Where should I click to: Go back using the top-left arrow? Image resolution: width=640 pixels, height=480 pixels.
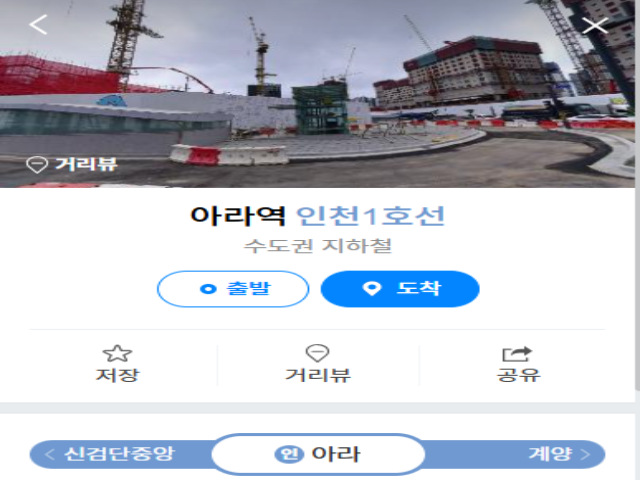38,25
